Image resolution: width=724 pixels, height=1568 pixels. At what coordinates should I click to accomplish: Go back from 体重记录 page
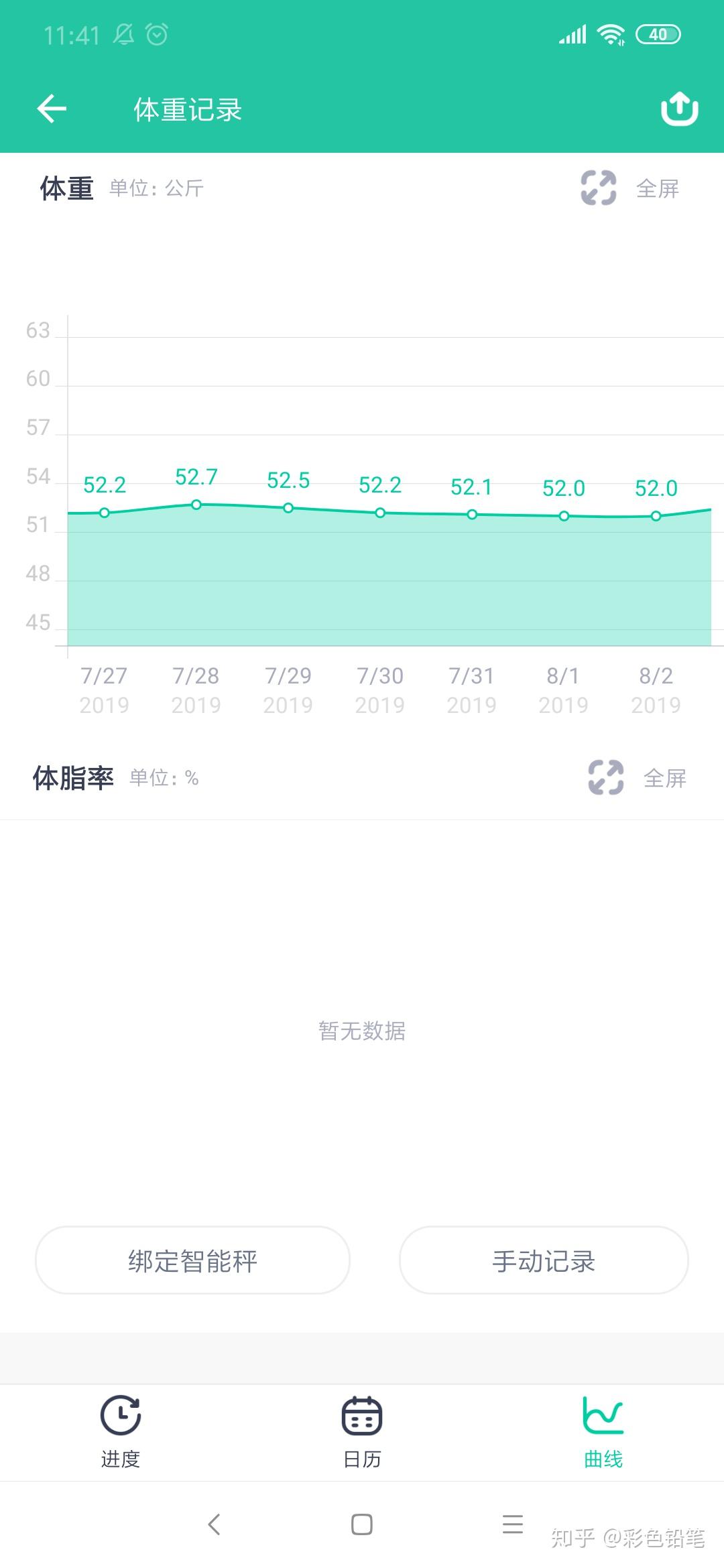tap(52, 109)
